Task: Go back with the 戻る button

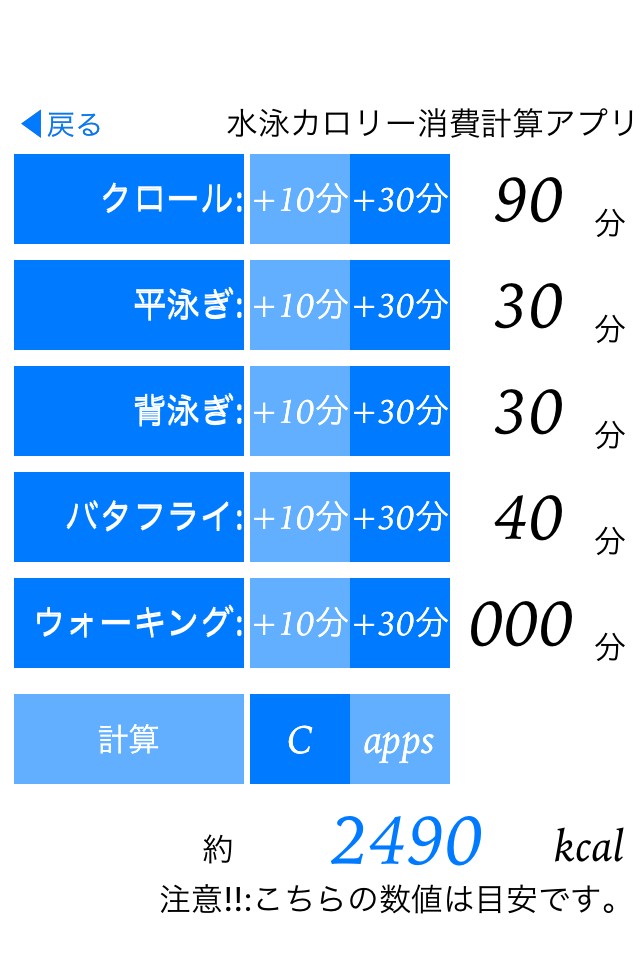Action: (x=61, y=125)
